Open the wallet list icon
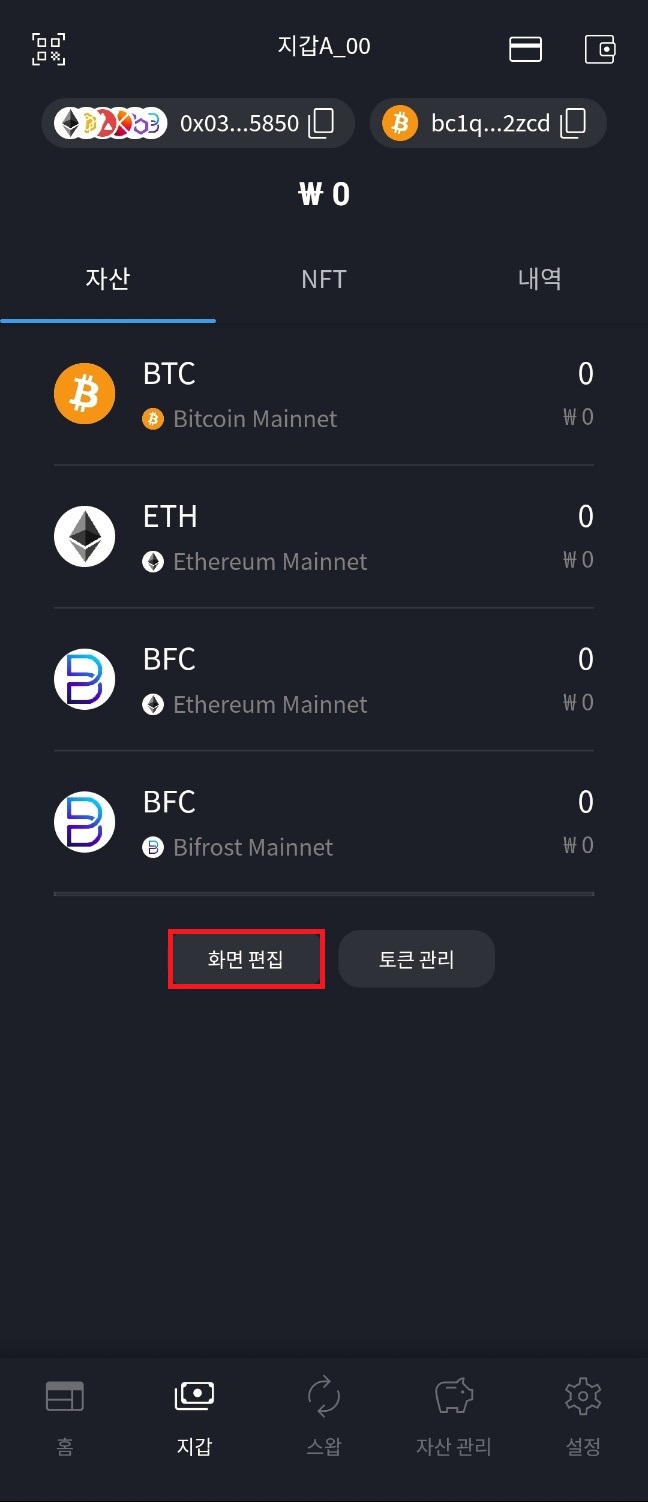Image resolution: width=648 pixels, height=1502 pixels. 600,48
